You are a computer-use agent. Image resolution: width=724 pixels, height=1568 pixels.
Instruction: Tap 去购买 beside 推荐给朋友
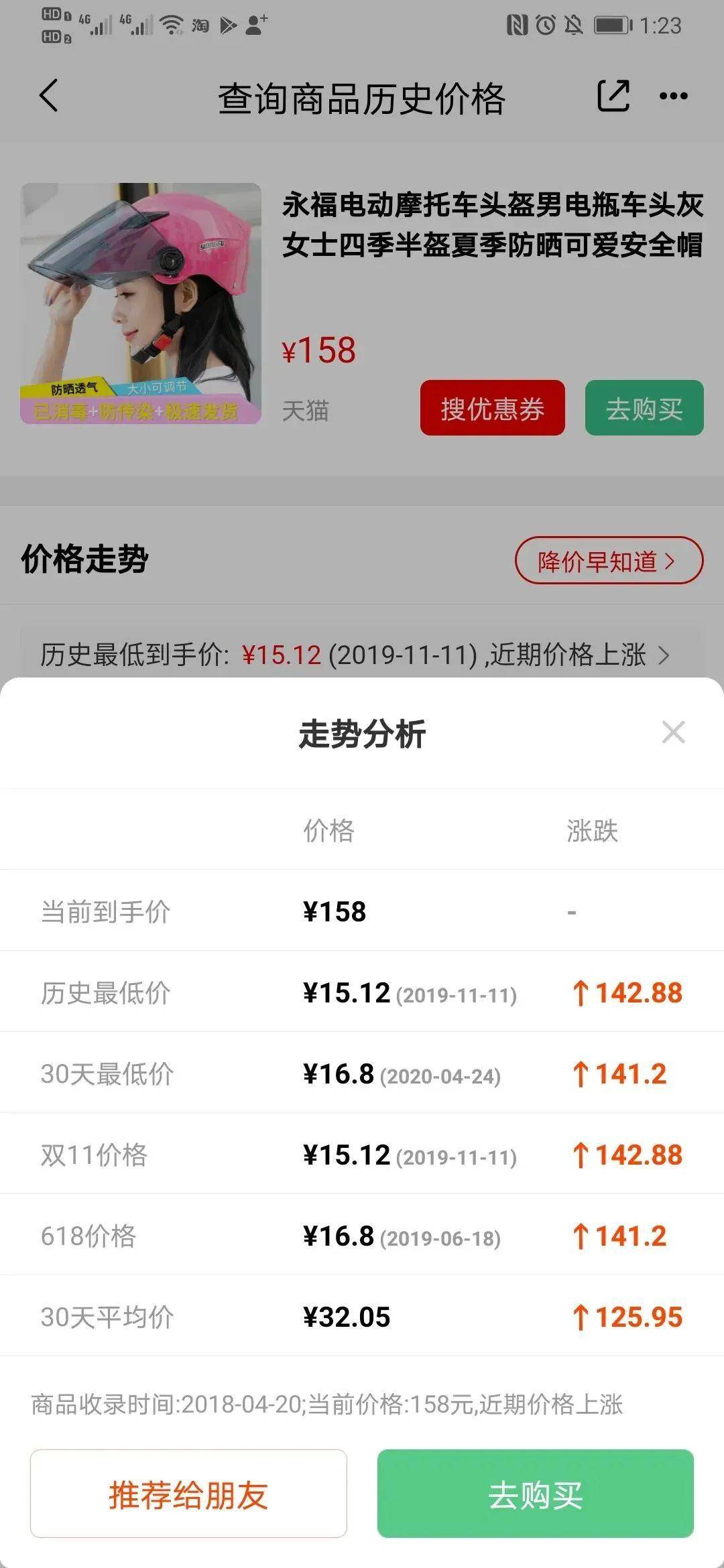535,1494
